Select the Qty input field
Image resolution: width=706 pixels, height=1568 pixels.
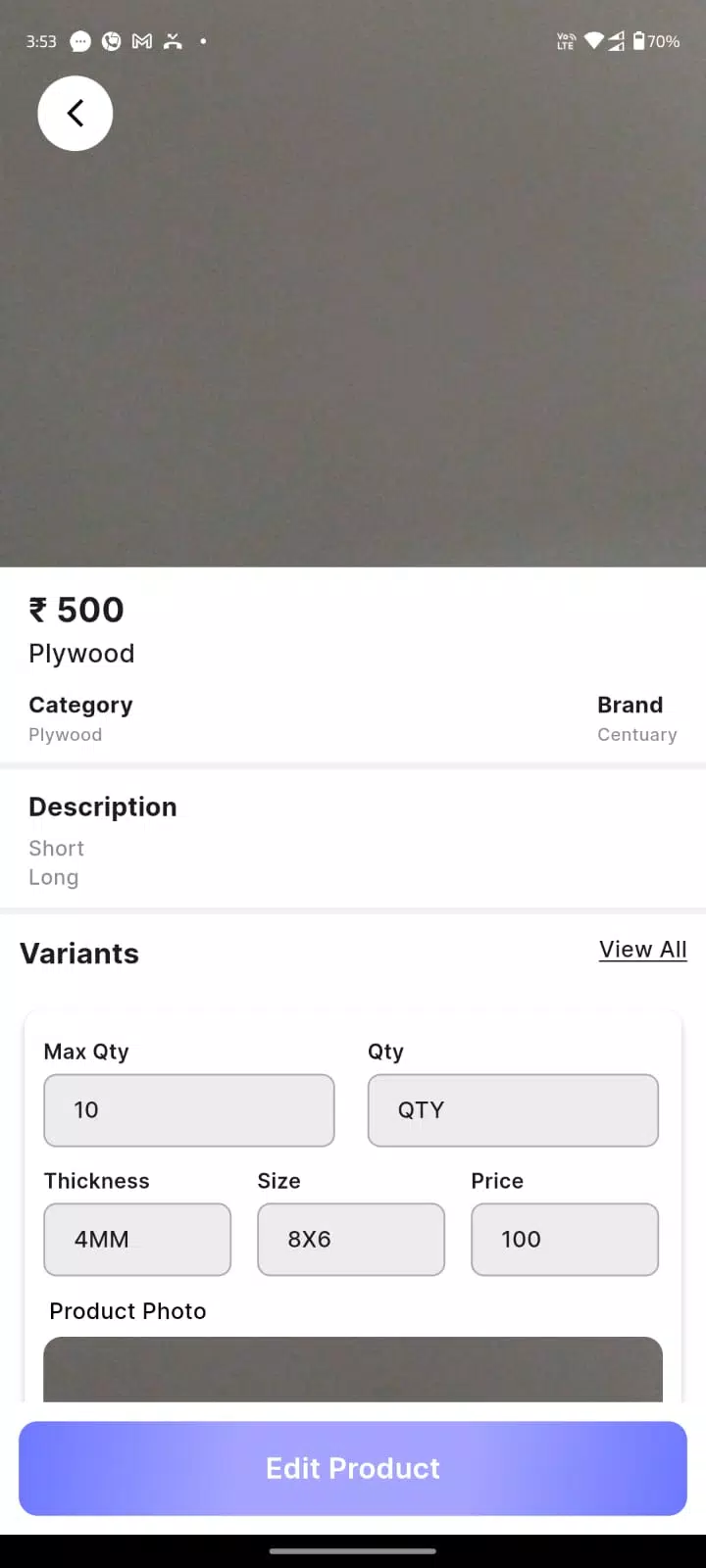click(x=513, y=1110)
